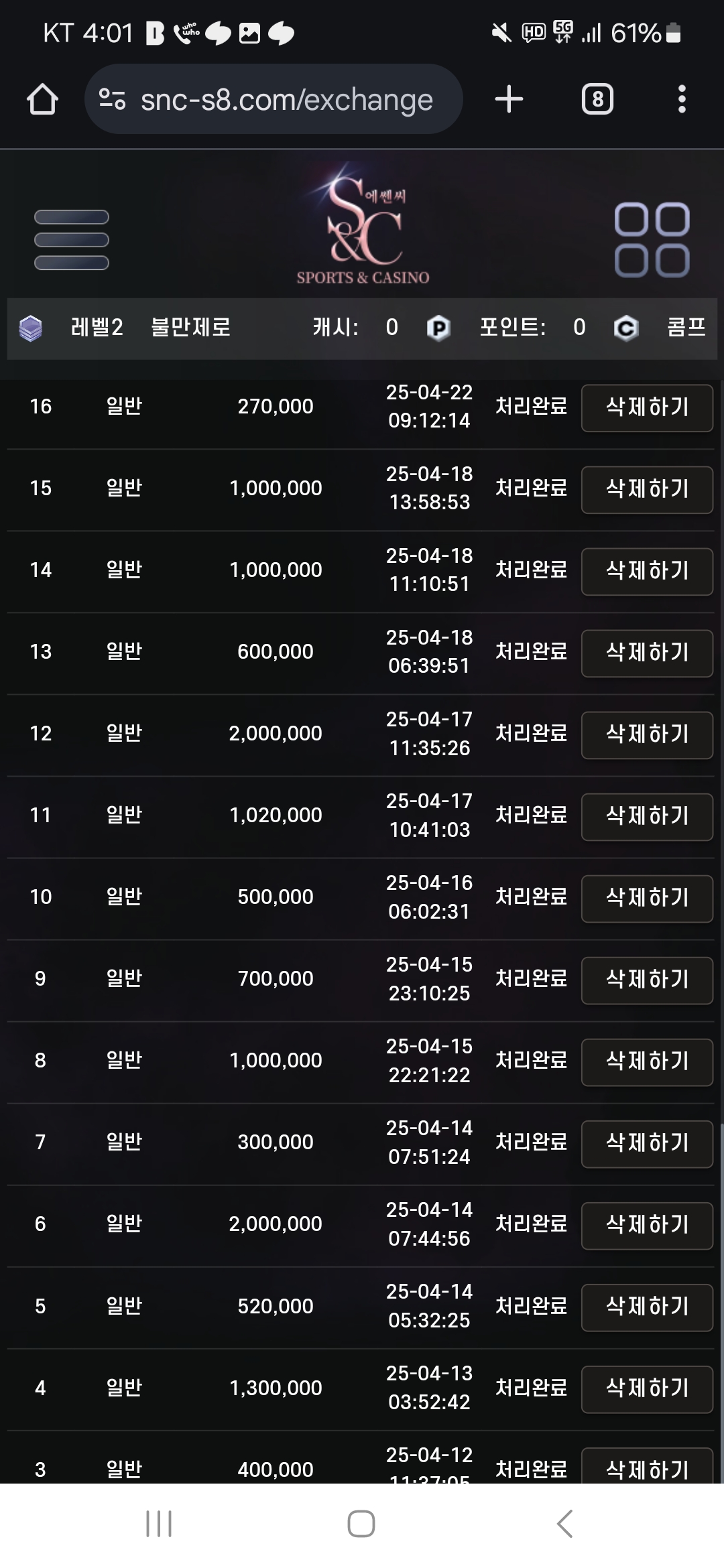Open the tab switcher showing 8
Image resolution: width=724 pixels, height=1568 pixels.
(x=597, y=99)
